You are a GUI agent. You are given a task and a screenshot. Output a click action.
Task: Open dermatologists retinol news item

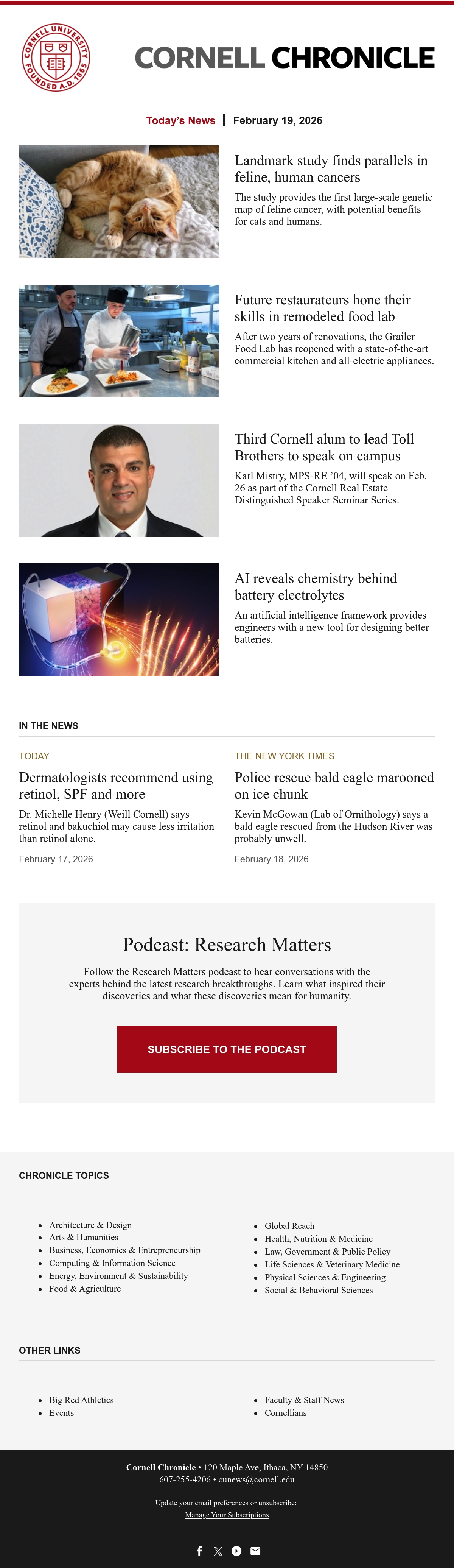(x=116, y=786)
